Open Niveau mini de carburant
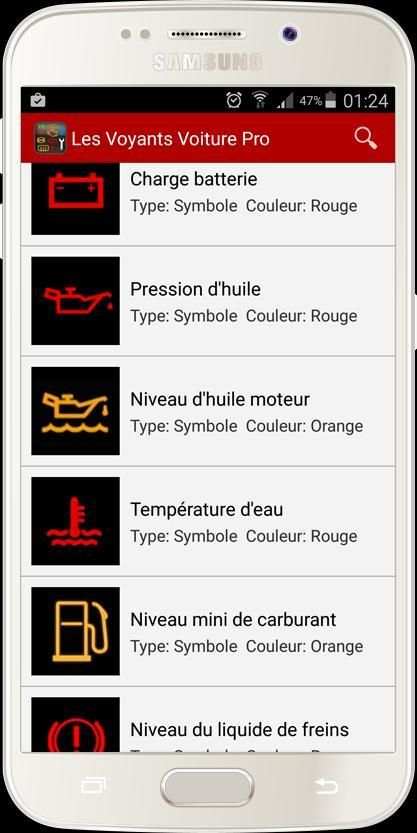This screenshot has width=417, height=833. (208, 632)
